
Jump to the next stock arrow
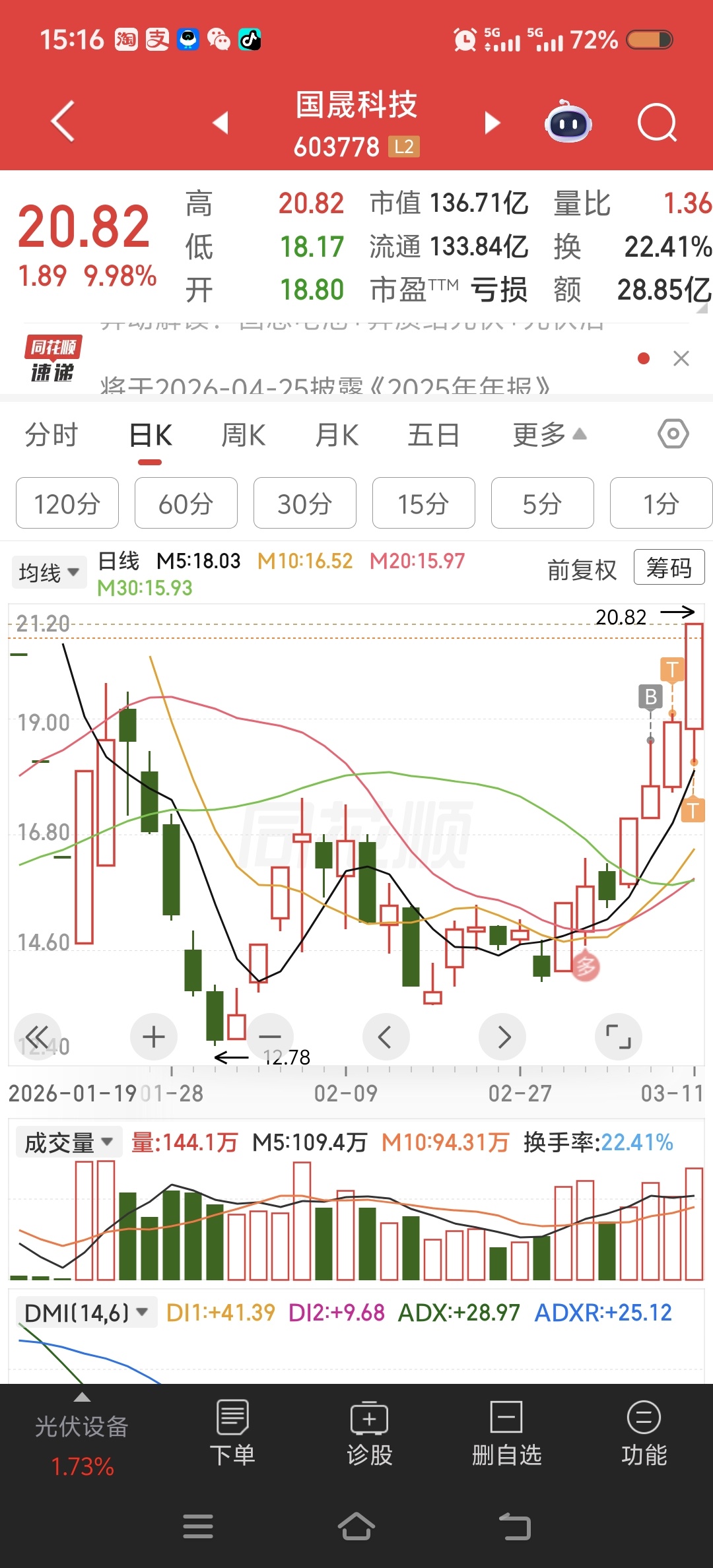click(492, 123)
